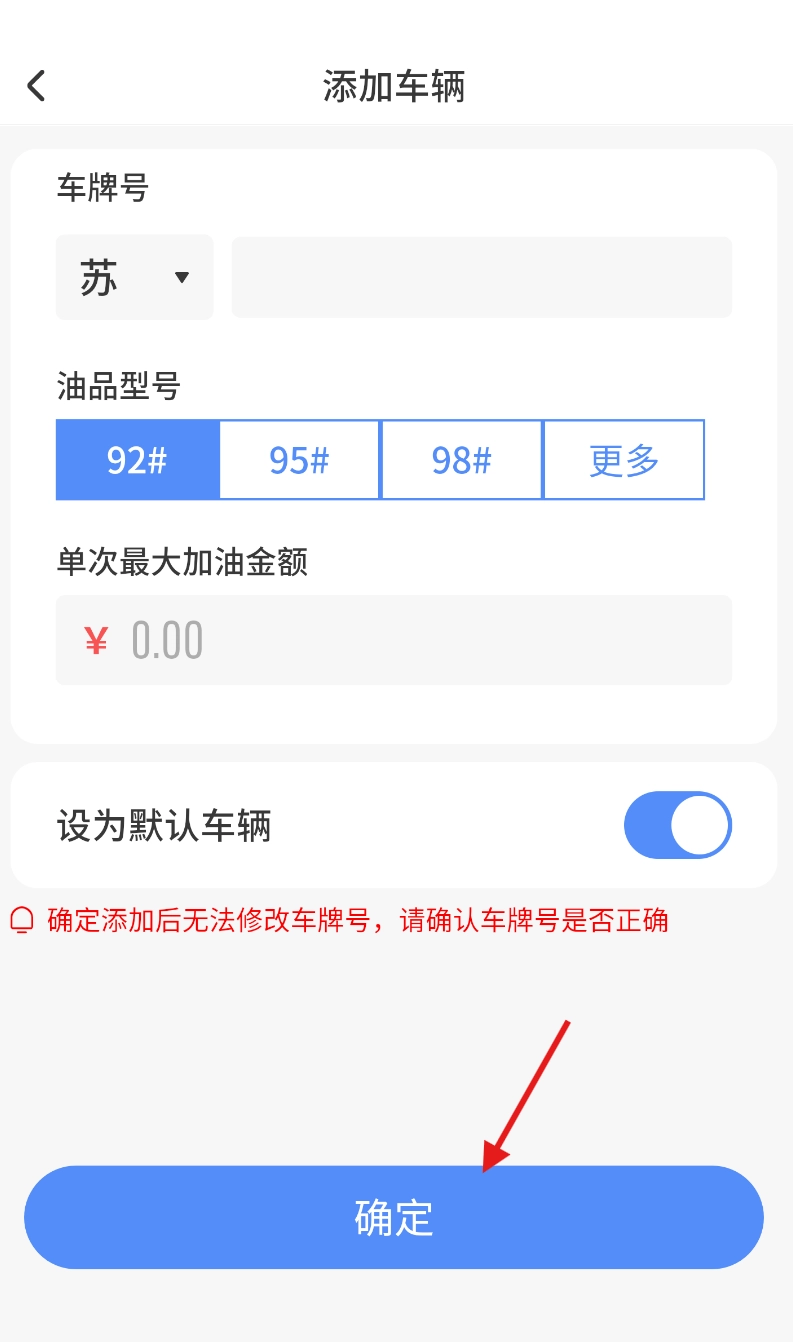Select 92# fuel type

pos(137,460)
